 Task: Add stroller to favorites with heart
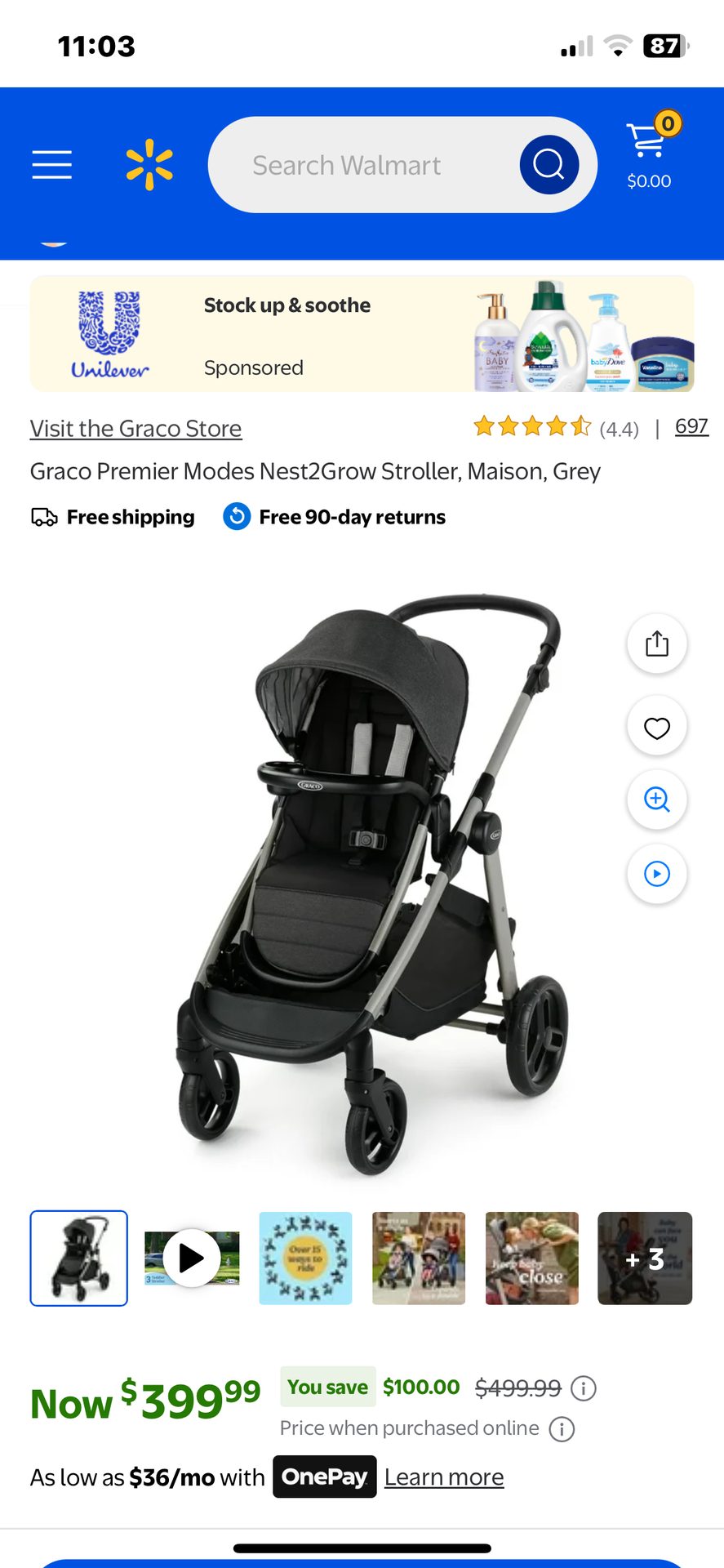pos(656,727)
